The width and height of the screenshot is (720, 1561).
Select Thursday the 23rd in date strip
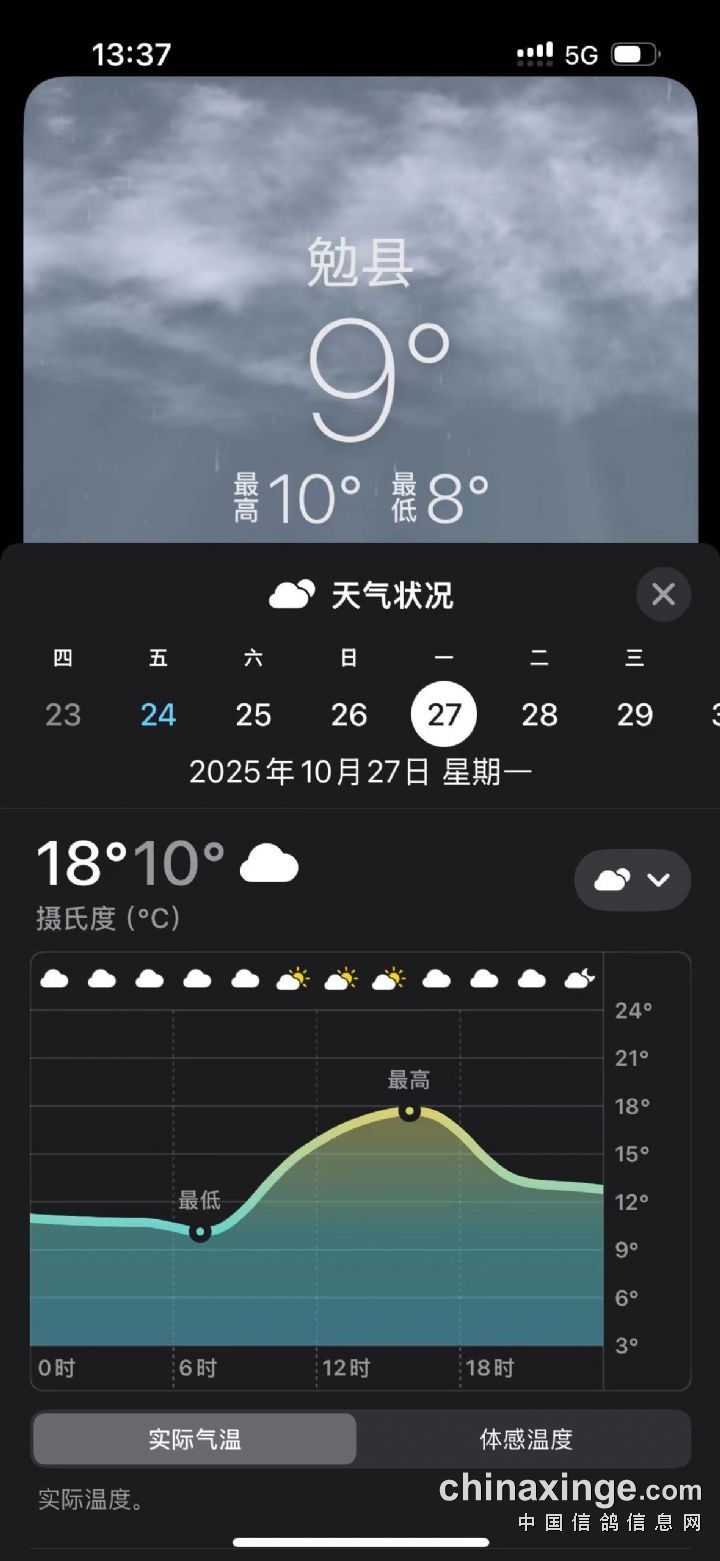63,714
